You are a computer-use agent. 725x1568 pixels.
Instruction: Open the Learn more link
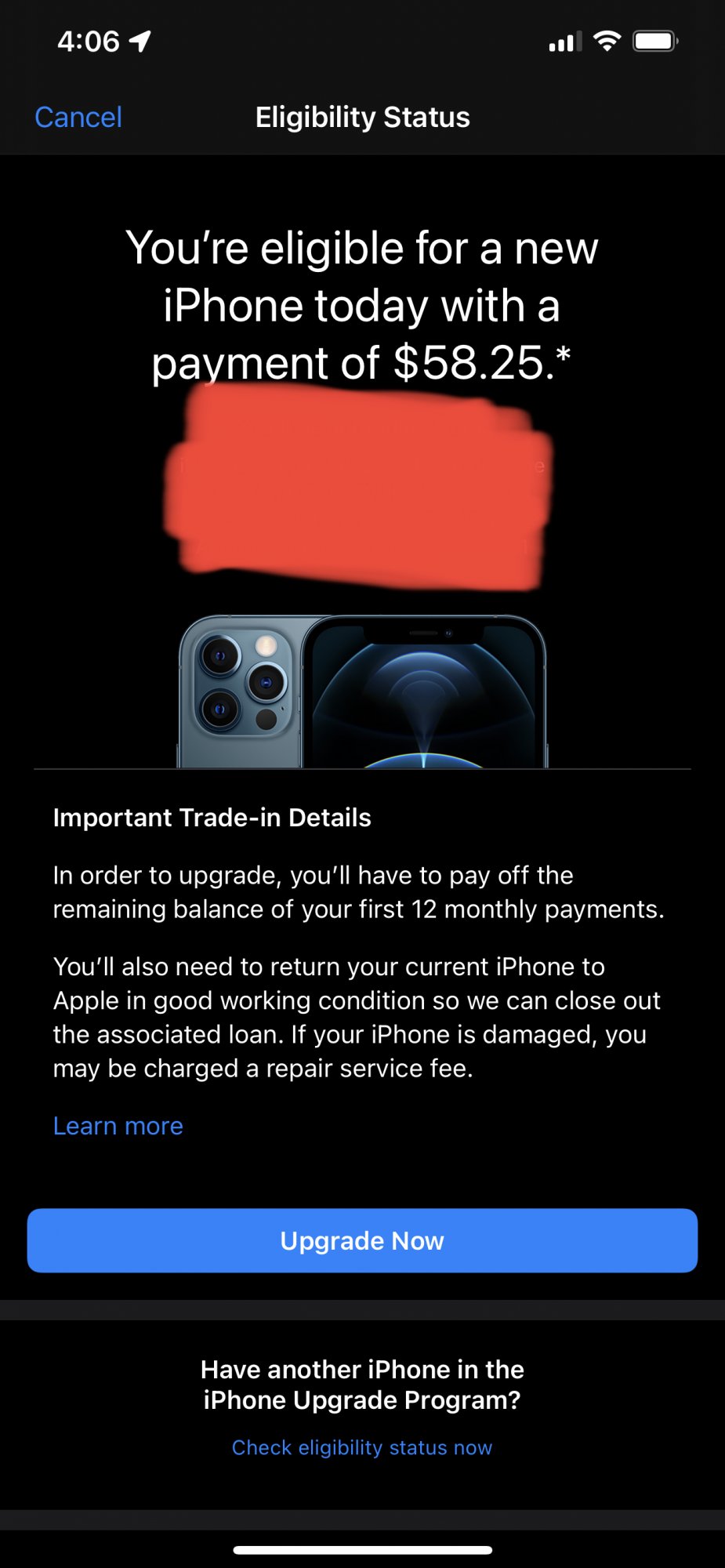[118, 1126]
